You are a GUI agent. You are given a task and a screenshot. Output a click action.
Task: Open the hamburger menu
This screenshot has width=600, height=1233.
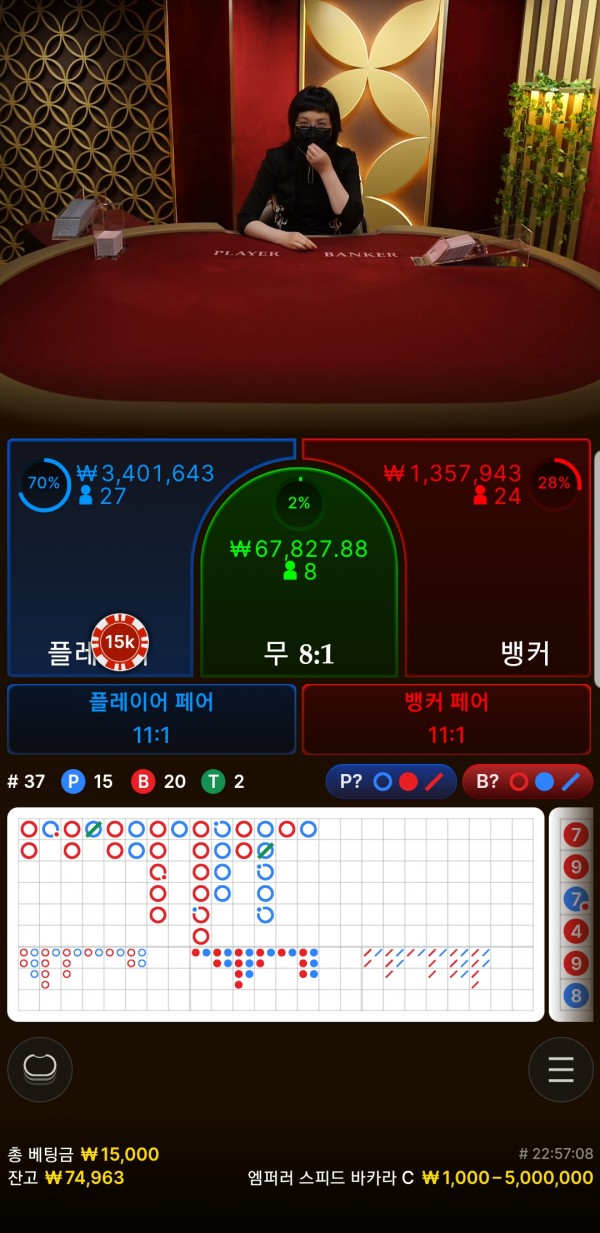point(560,1069)
